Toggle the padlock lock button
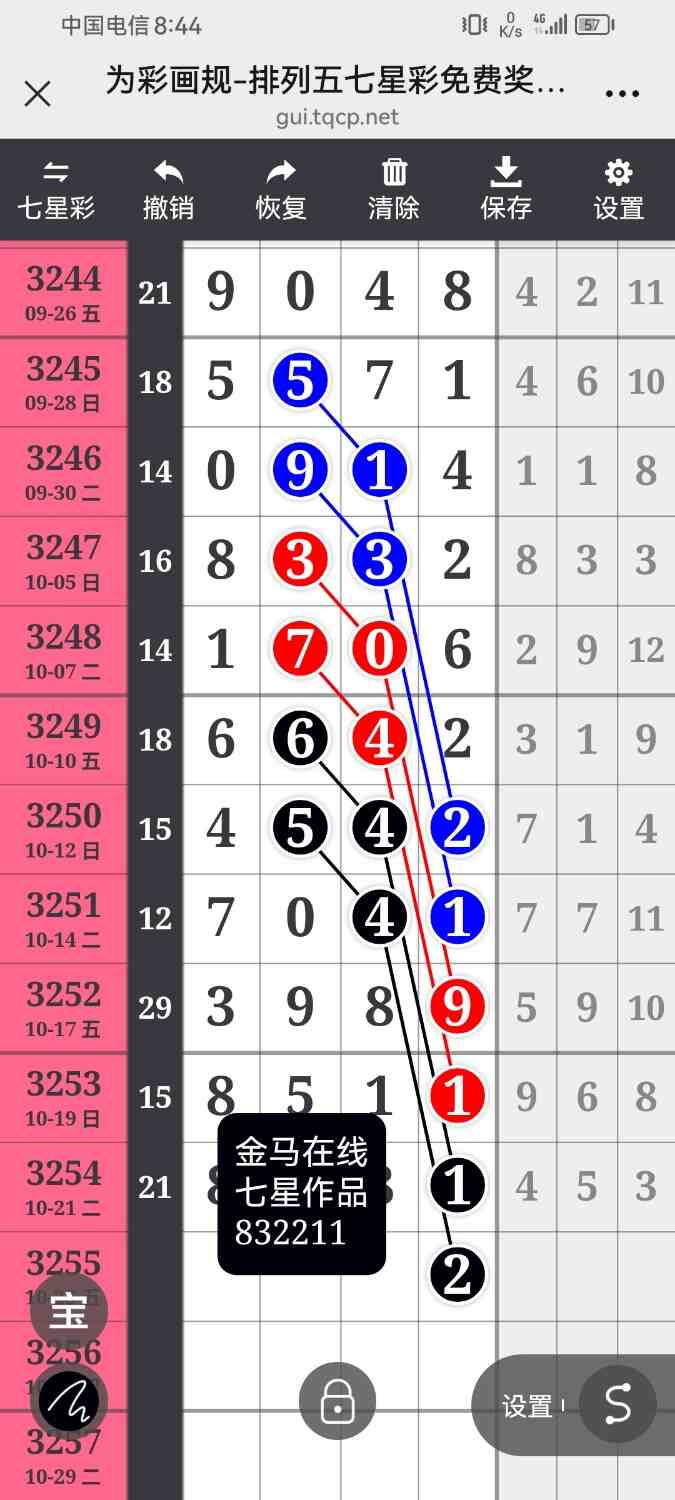 click(x=338, y=1402)
